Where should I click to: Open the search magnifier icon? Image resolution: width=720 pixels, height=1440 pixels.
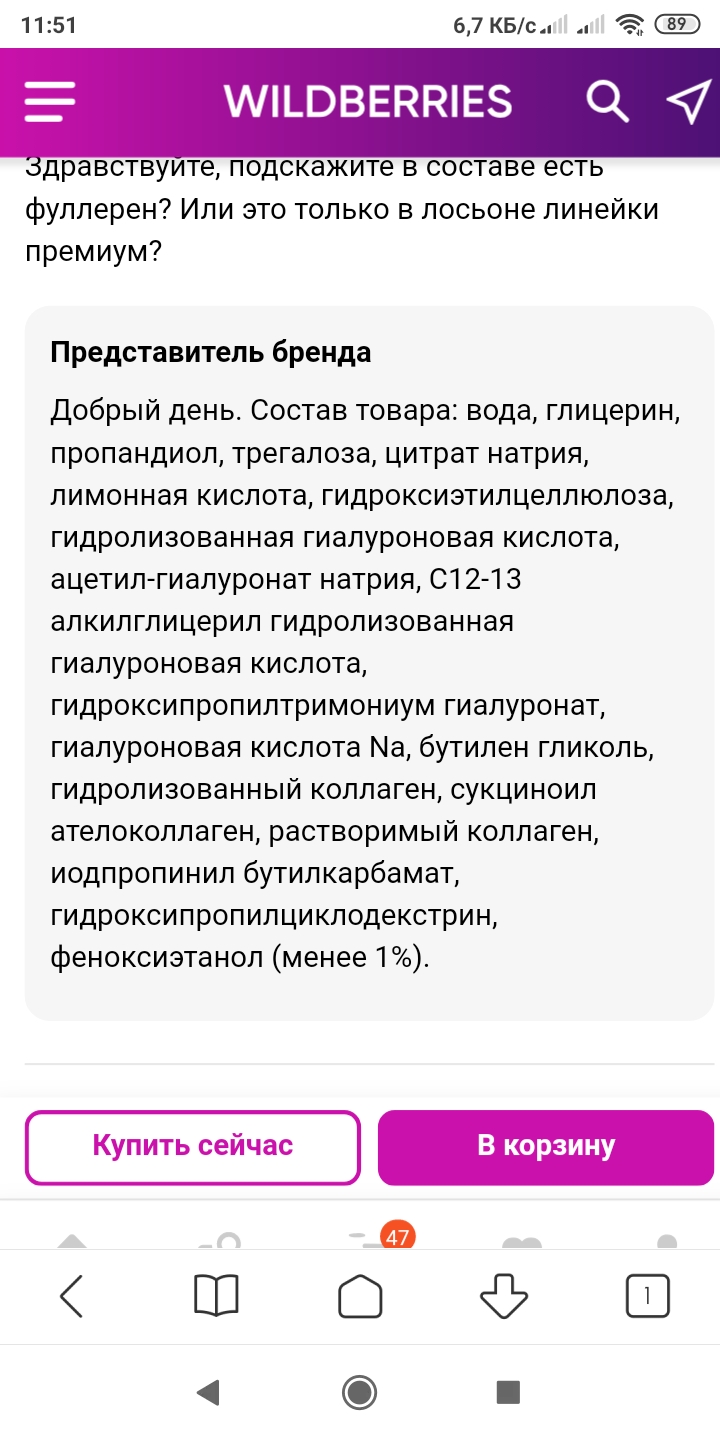coord(606,102)
